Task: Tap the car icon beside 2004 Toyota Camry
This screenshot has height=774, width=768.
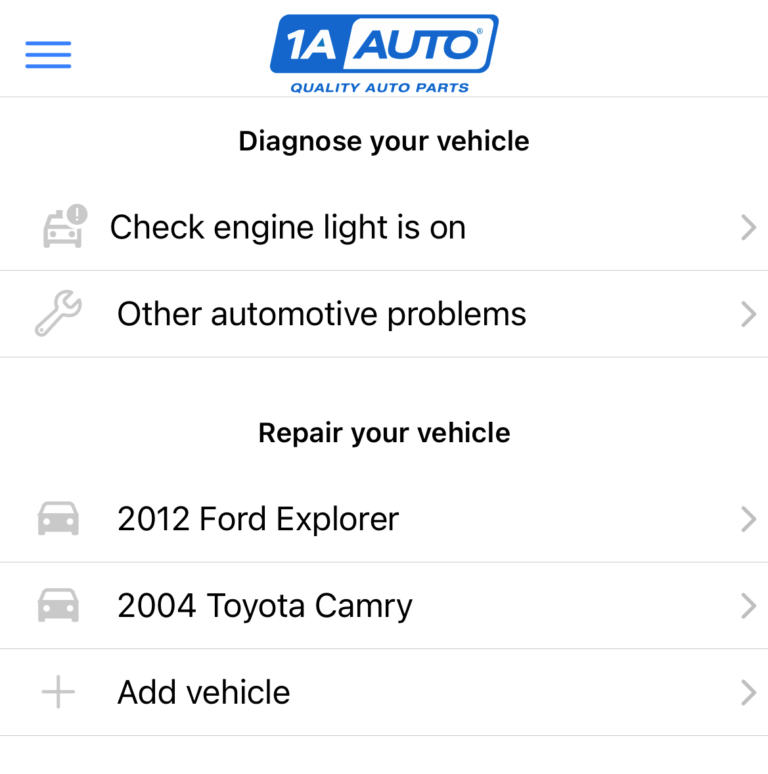Action: coord(58,605)
